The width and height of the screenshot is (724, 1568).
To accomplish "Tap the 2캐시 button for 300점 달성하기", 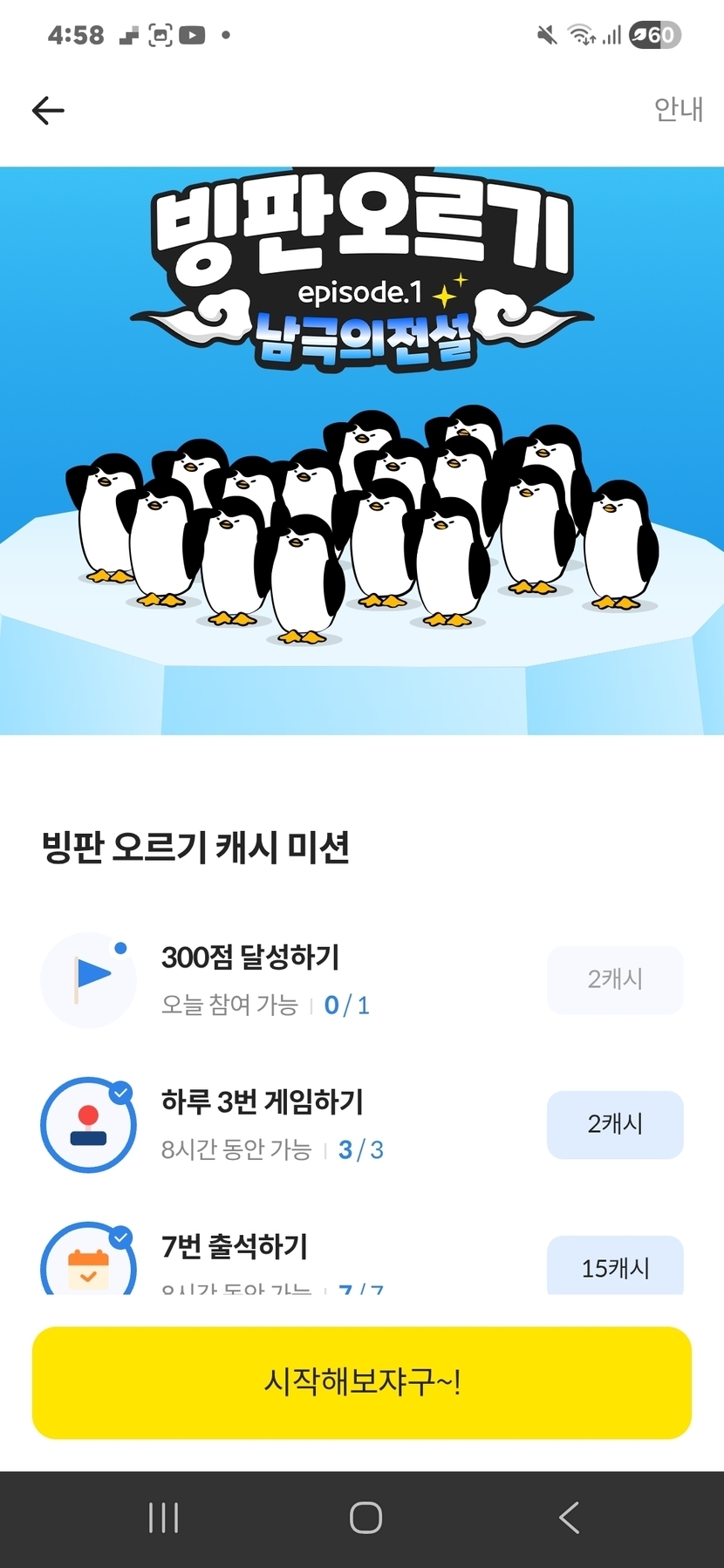I will click(x=615, y=979).
